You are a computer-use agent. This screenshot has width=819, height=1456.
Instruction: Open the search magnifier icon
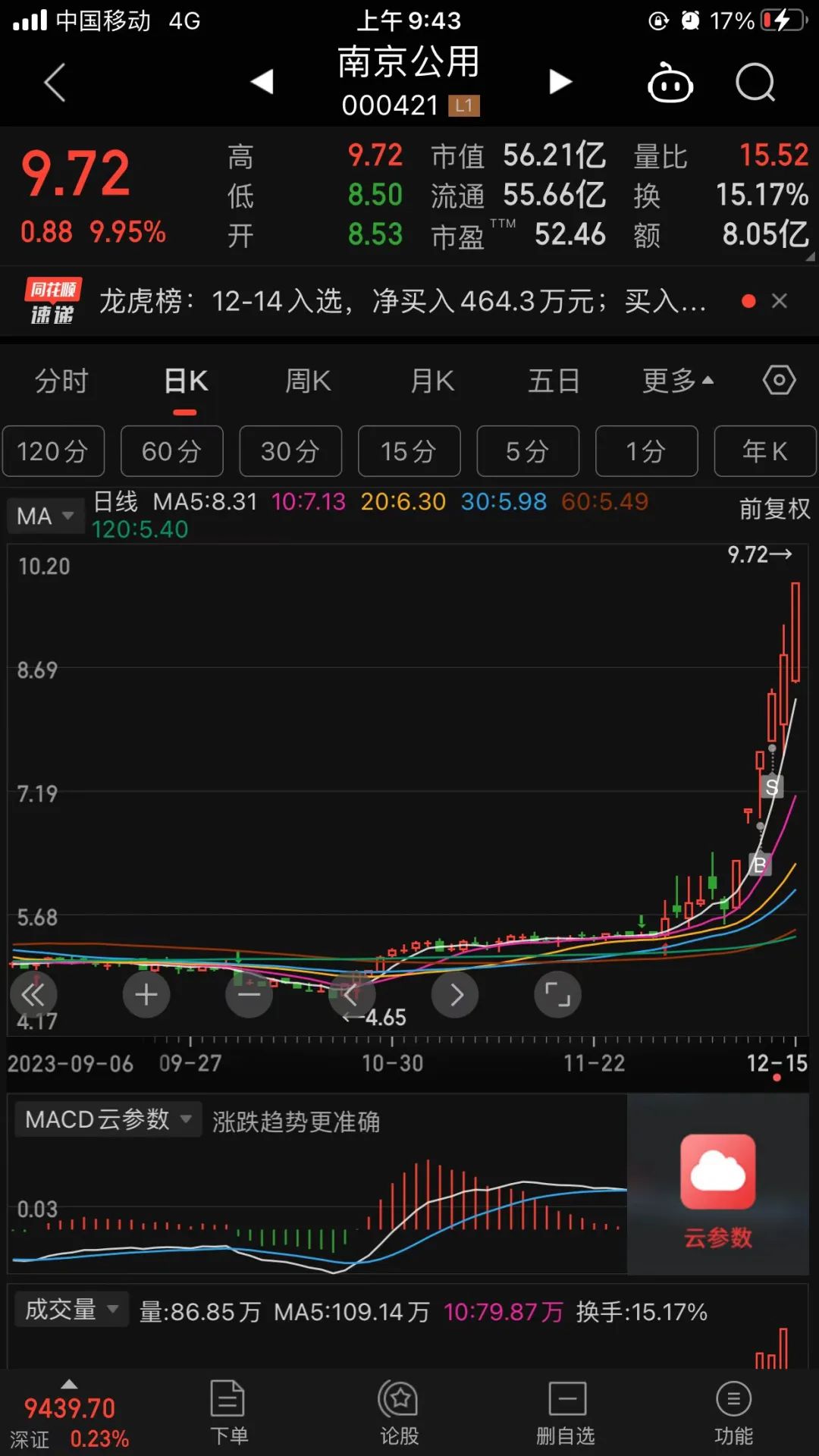point(755,82)
